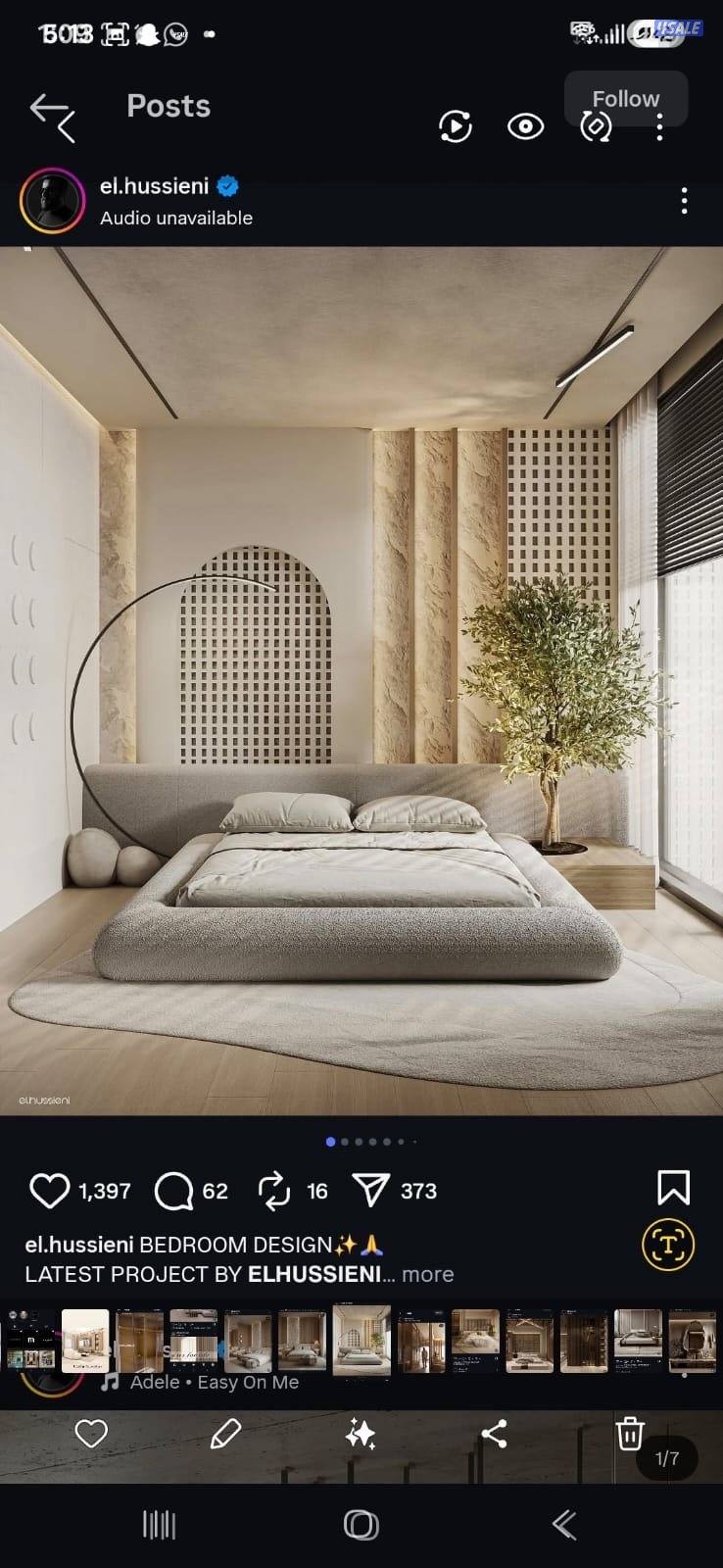Open the top bar overflow menu

pyautogui.click(x=659, y=126)
